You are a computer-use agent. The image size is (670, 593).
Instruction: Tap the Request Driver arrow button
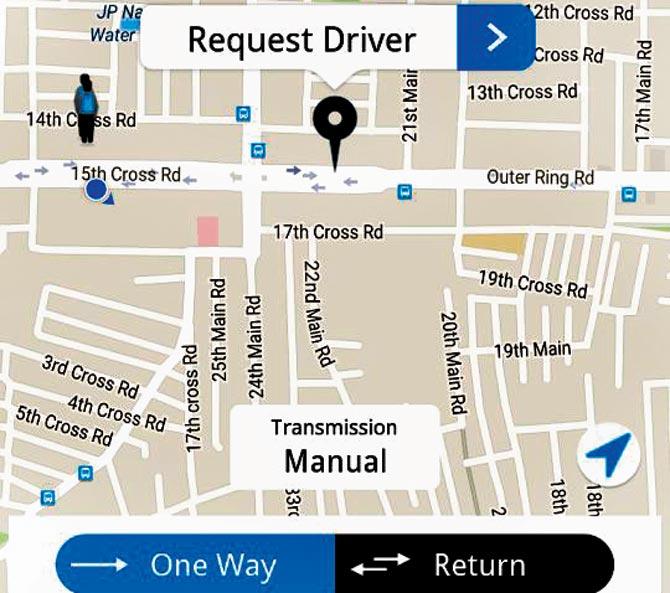[496, 38]
